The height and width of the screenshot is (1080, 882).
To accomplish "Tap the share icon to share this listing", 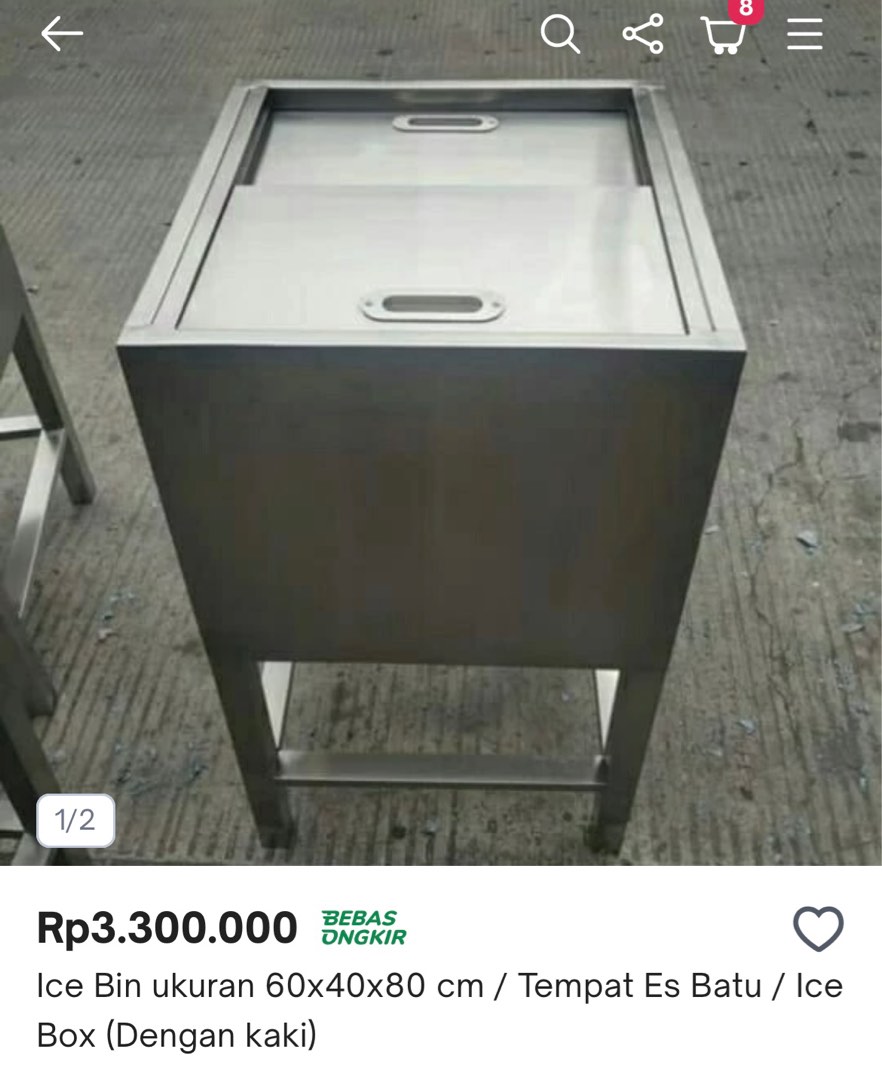I will coord(645,33).
